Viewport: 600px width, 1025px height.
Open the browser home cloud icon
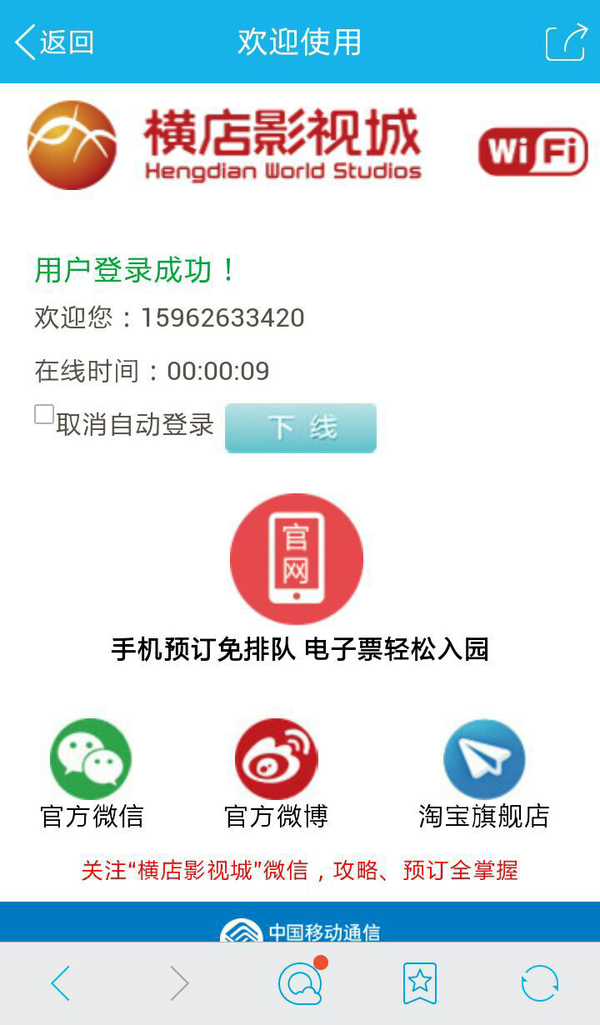pyautogui.click(x=301, y=982)
